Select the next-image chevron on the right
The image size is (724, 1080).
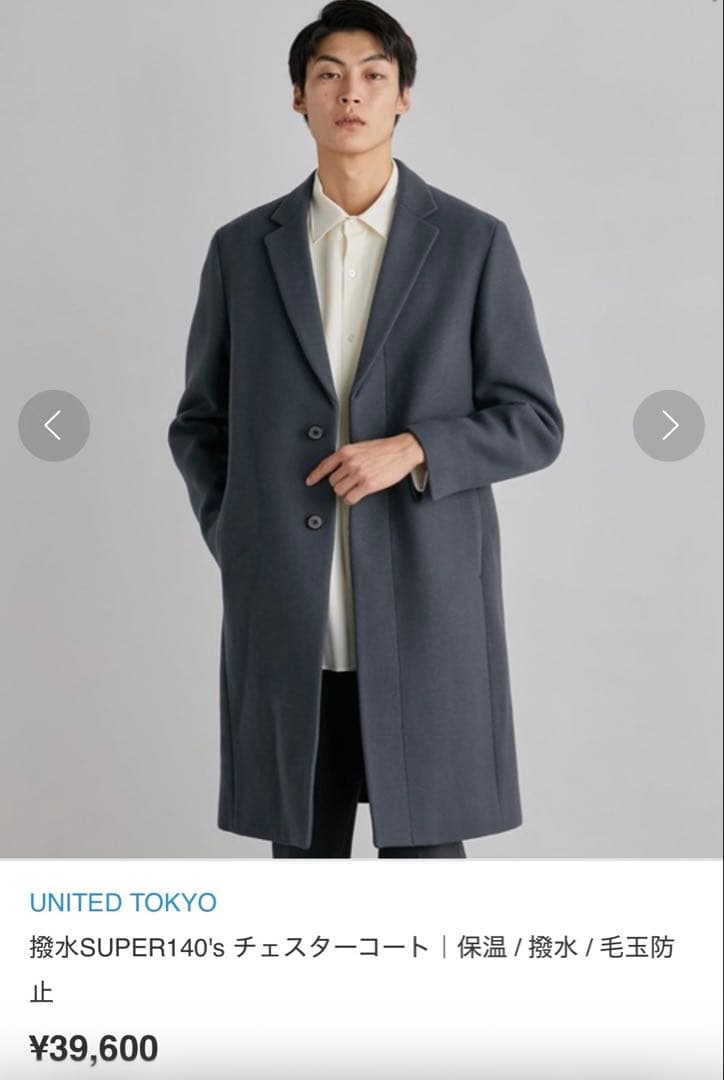(x=667, y=424)
